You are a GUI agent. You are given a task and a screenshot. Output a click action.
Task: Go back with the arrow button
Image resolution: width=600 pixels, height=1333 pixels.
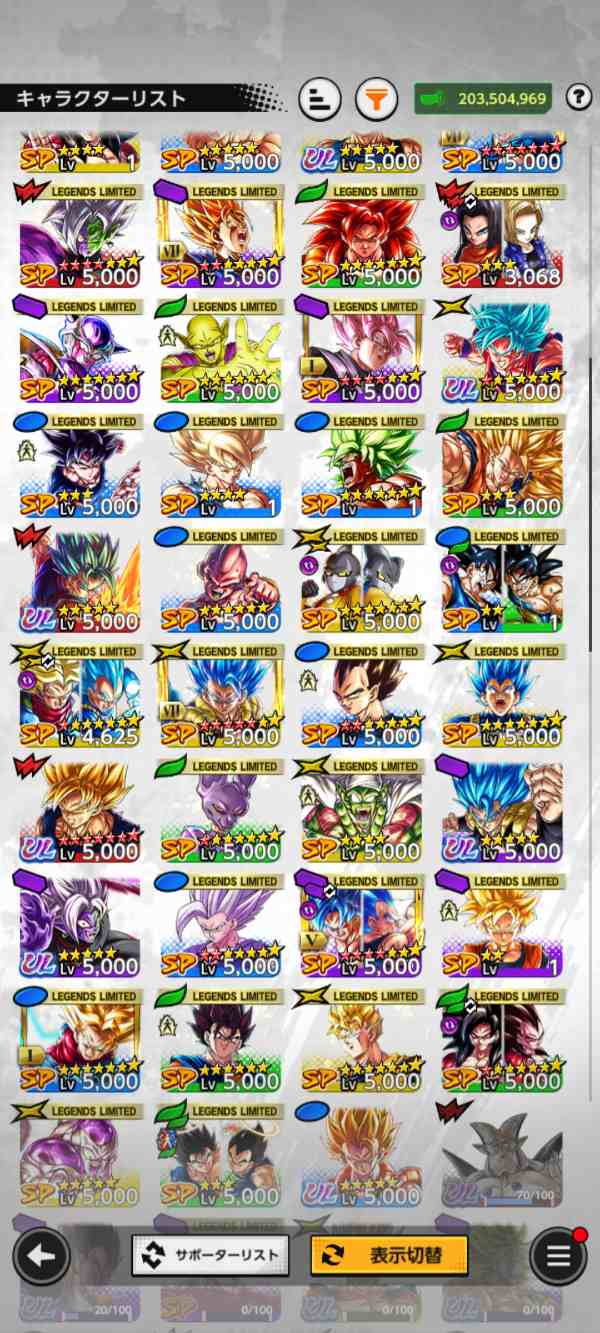click(x=41, y=1255)
